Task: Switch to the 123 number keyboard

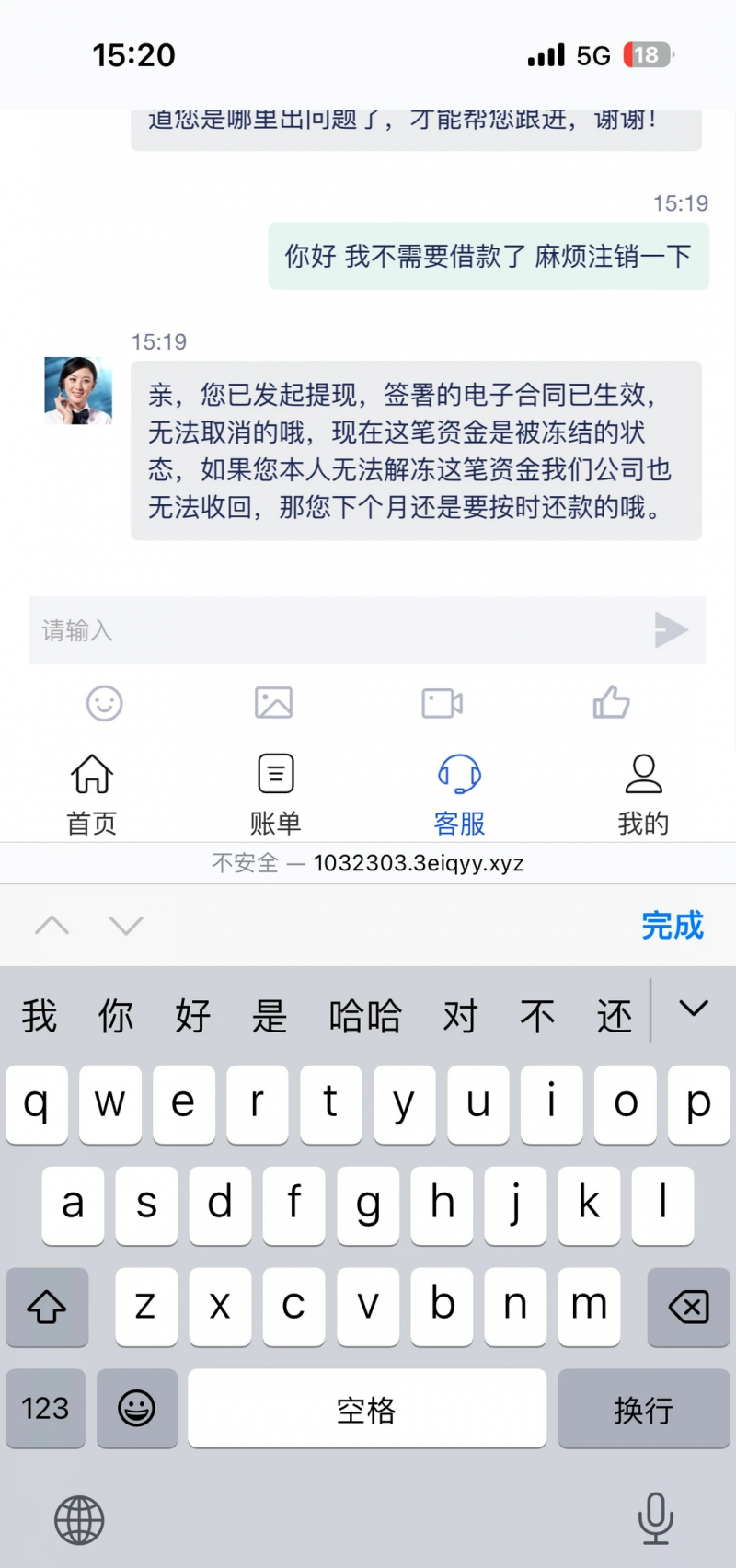Action: (46, 1409)
